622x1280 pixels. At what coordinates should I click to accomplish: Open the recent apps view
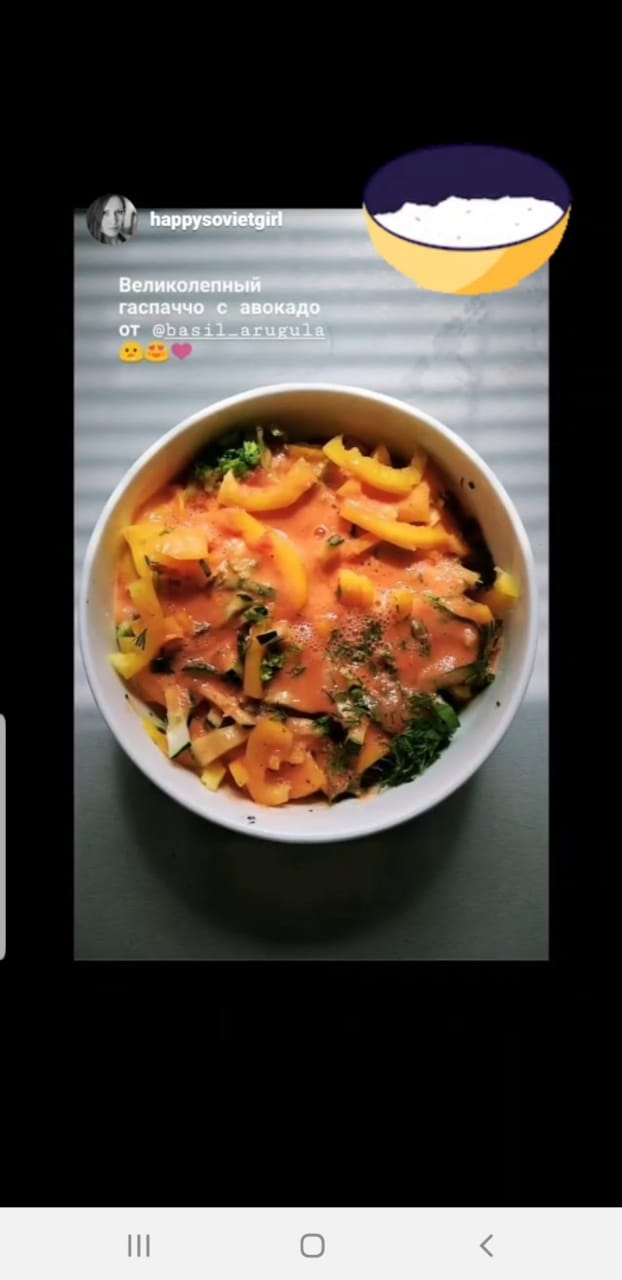pyautogui.click(x=138, y=1245)
